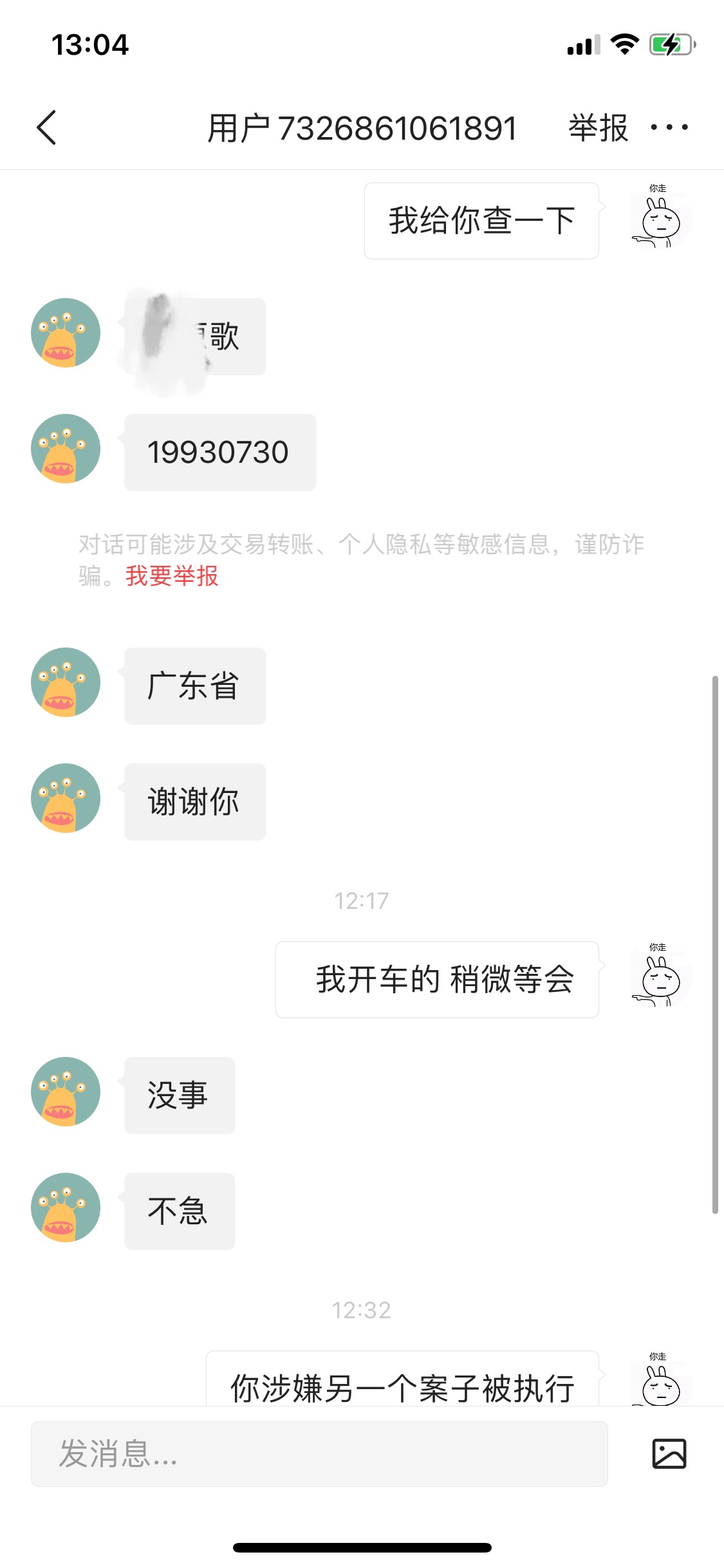Go back using the top-left arrow

click(46, 127)
